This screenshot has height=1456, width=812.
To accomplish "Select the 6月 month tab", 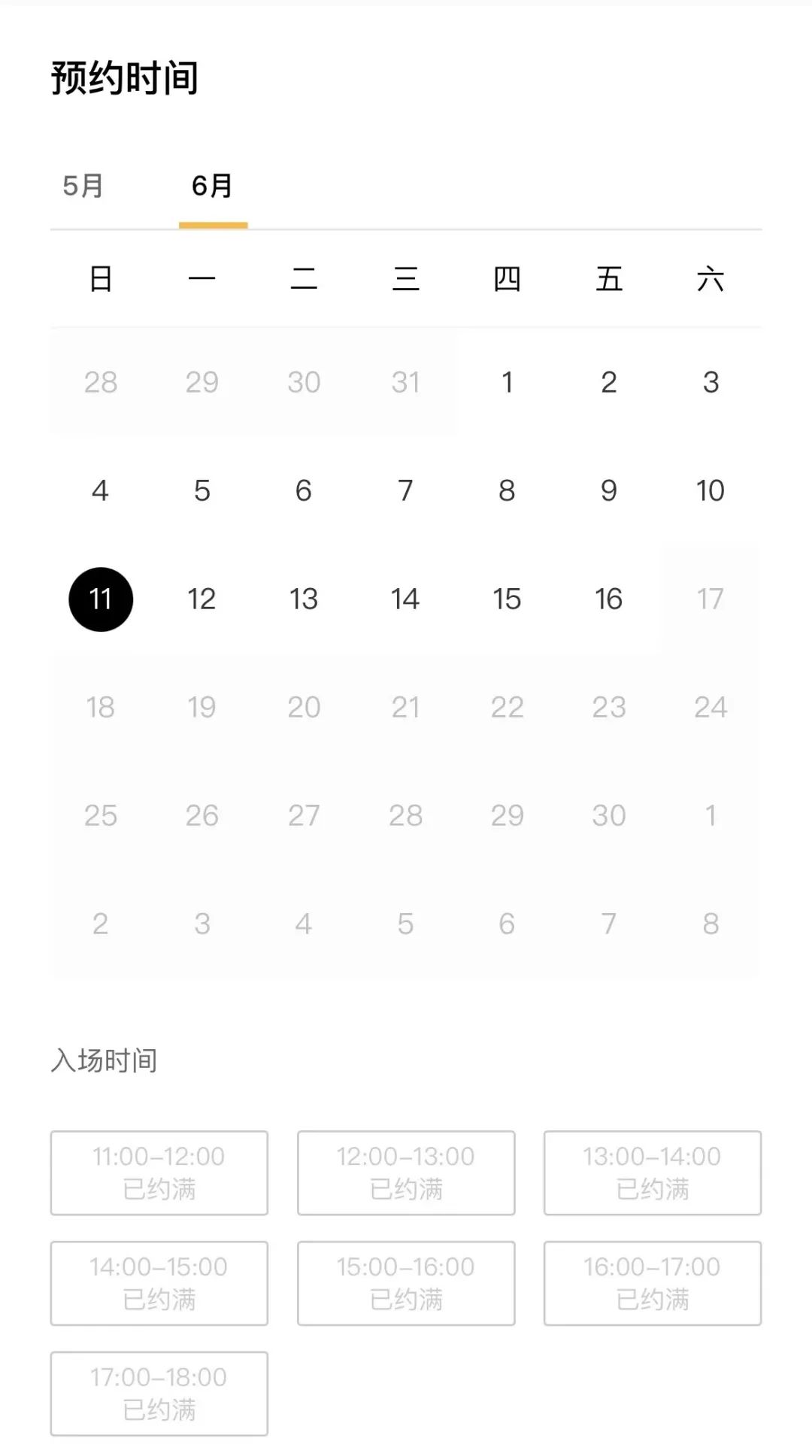I will click(x=213, y=186).
